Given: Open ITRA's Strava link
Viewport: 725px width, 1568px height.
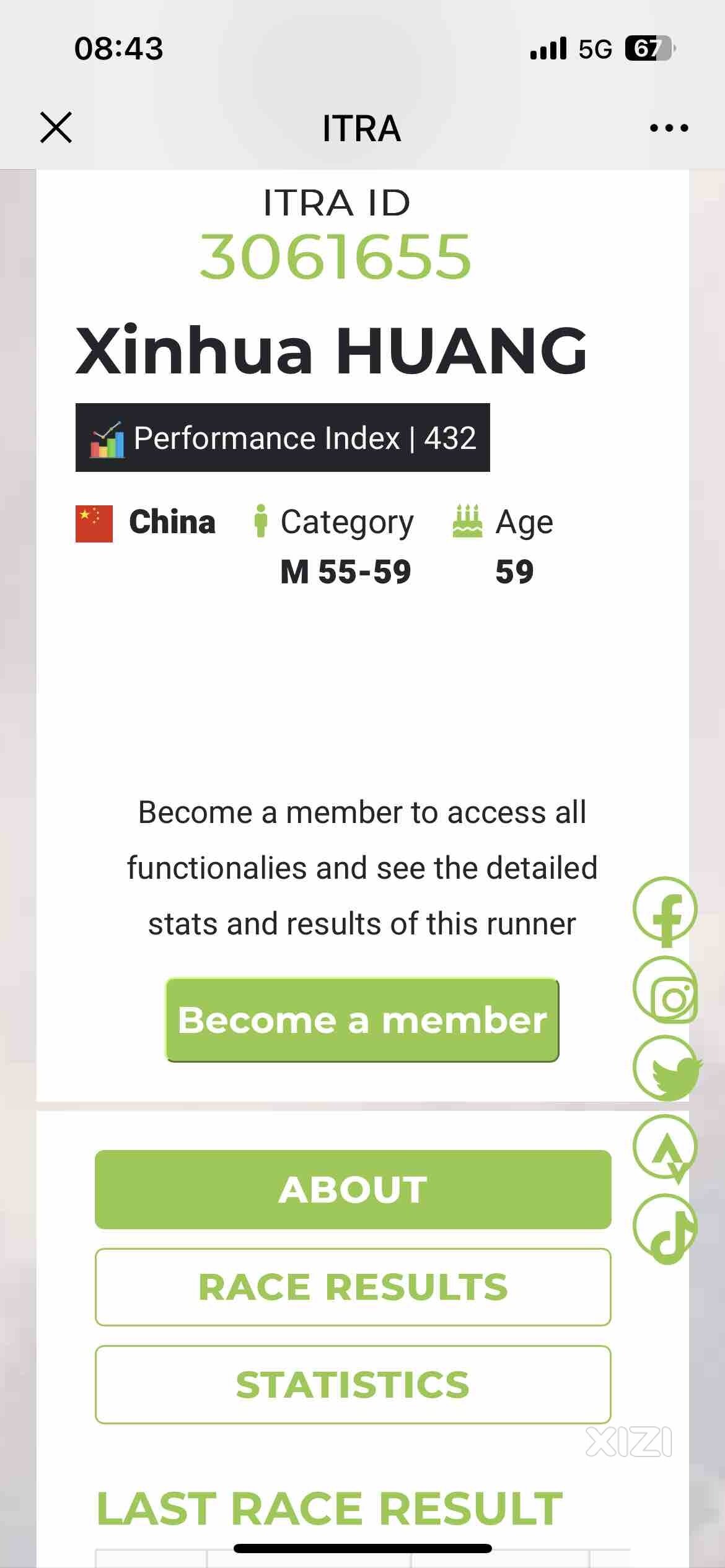Looking at the screenshot, I should tap(665, 1148).
